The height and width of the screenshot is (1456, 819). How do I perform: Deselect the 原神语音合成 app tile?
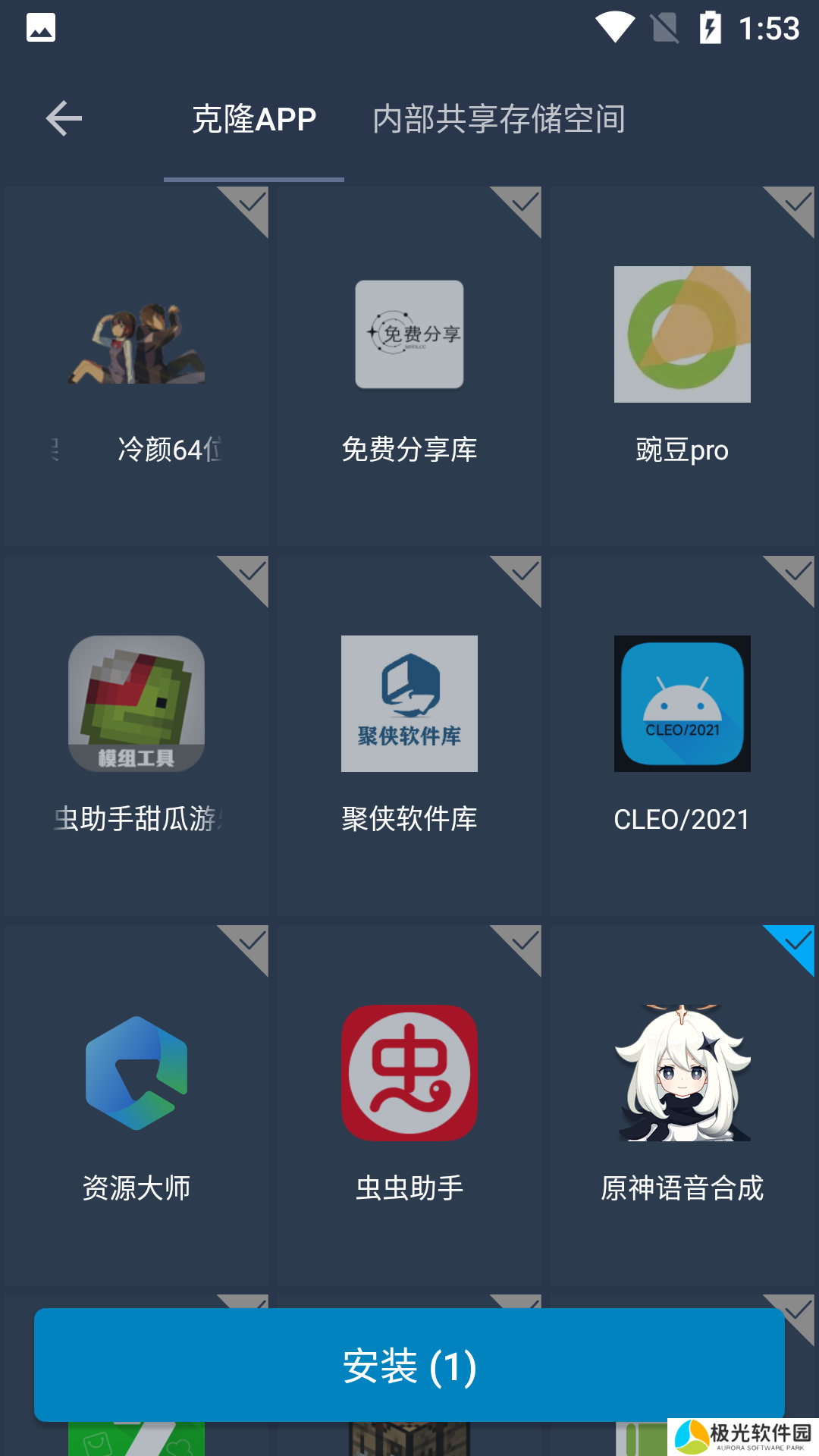[x=682, y=1105]
